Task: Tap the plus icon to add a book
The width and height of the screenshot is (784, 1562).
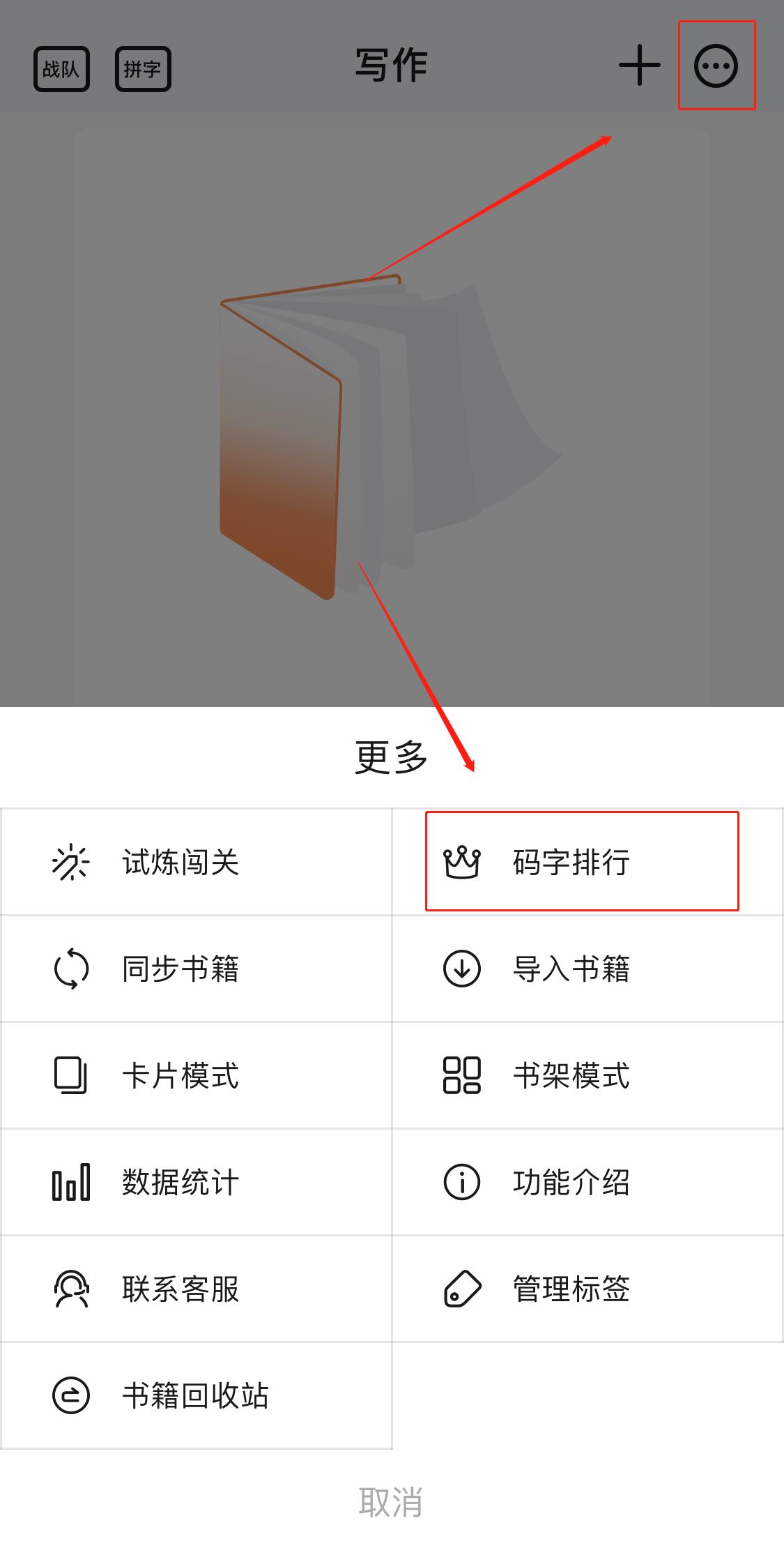Action: (639, 66)
